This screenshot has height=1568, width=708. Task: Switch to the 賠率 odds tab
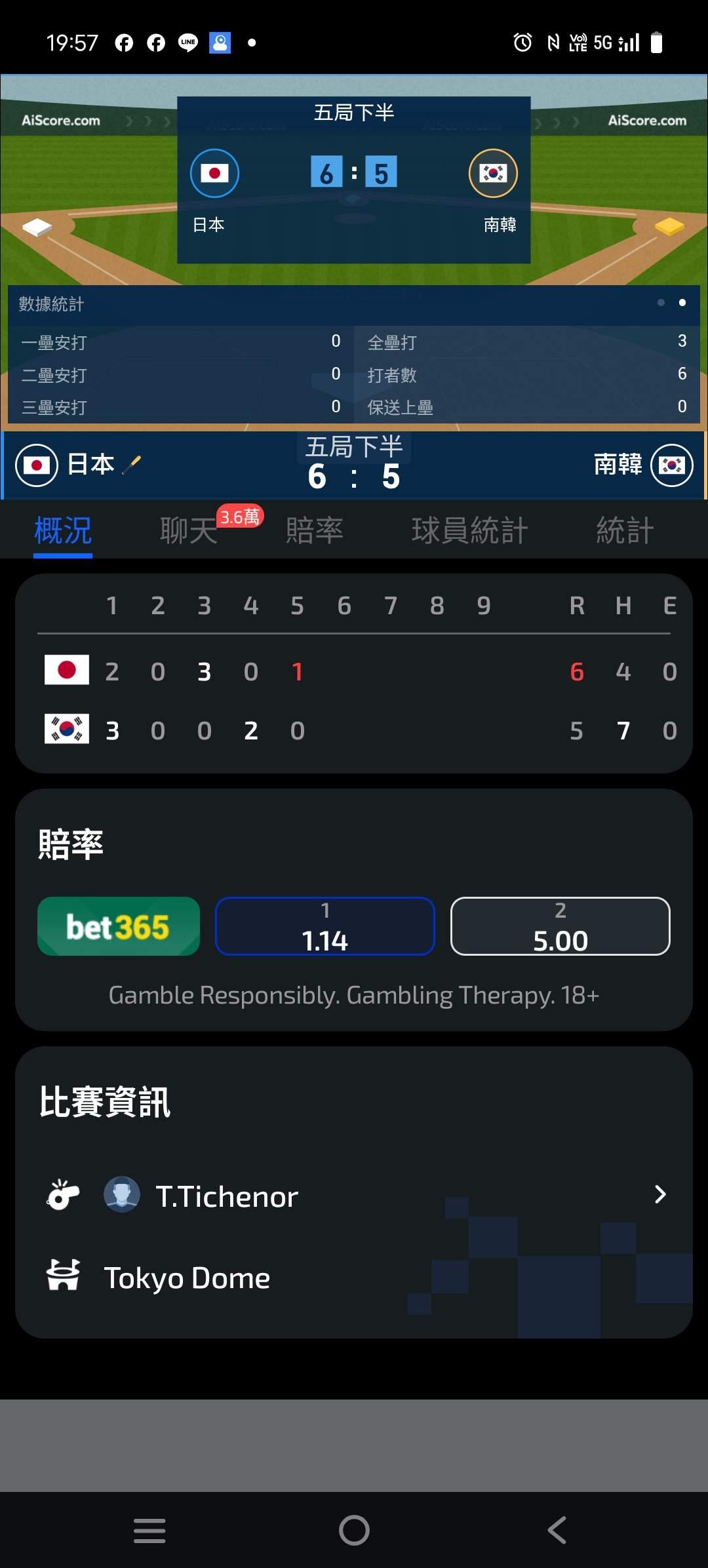click(315, 530)
